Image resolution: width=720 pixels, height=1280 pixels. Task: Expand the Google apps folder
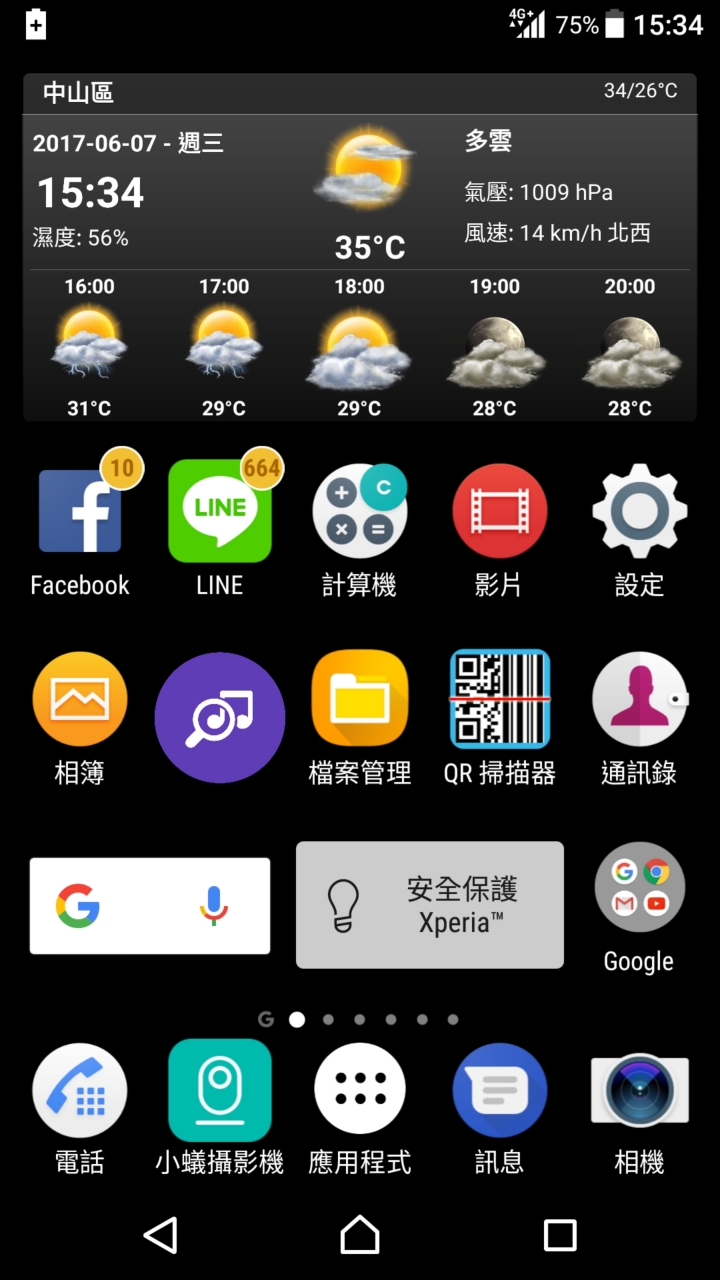coord(639,888)
